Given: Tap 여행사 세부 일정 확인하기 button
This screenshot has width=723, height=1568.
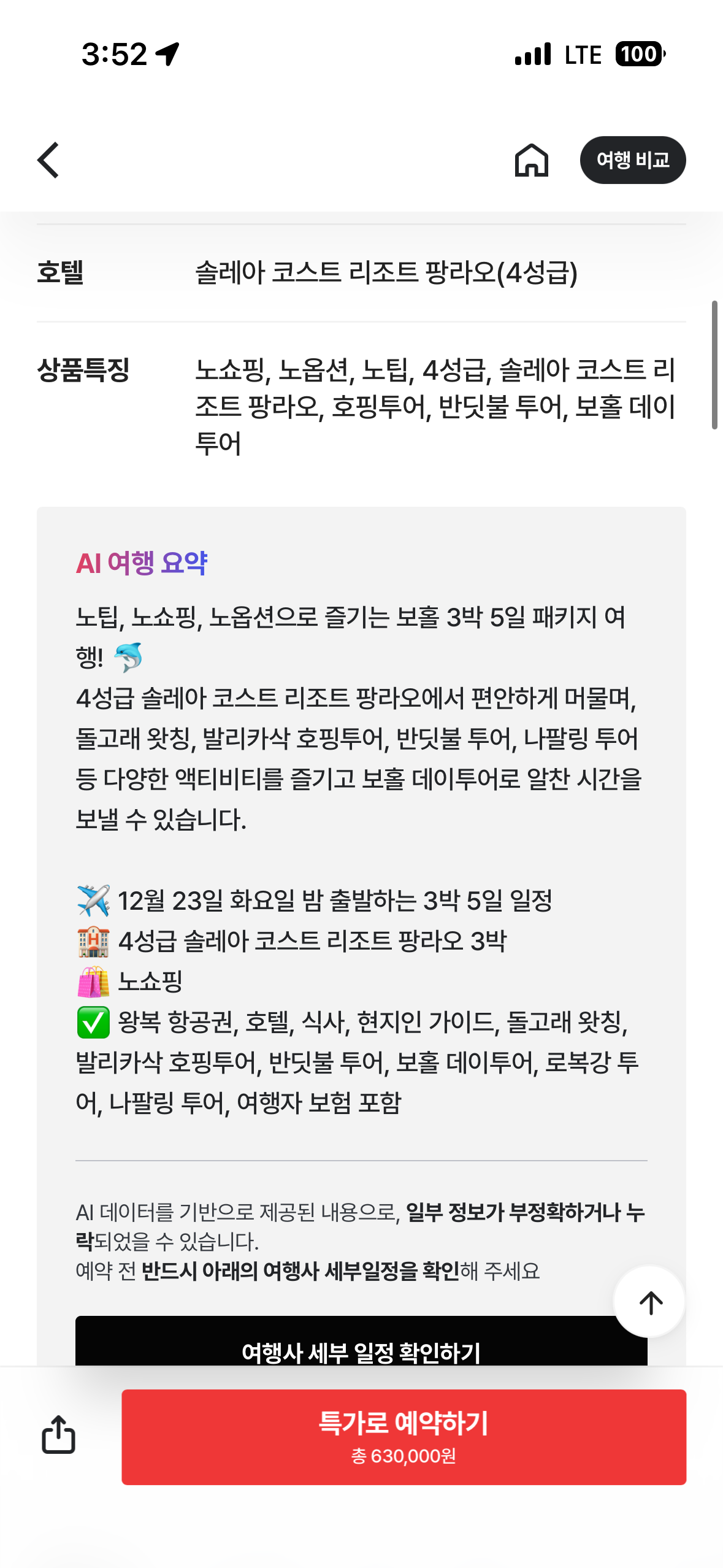Looking at the screenshot, I should point(361,1342).
